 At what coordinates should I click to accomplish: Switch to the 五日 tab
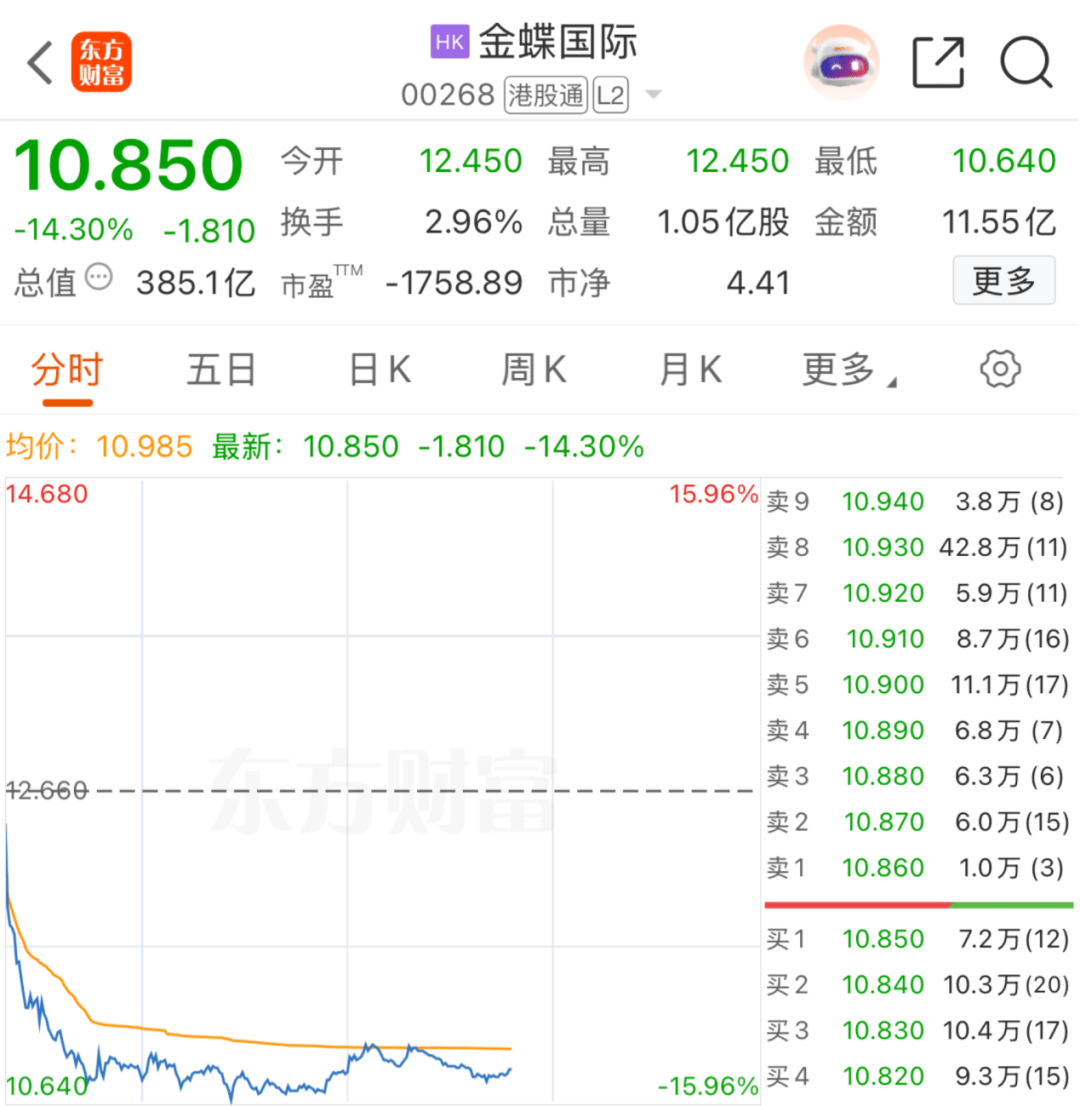pyautogui.click(x=220, y=369)
